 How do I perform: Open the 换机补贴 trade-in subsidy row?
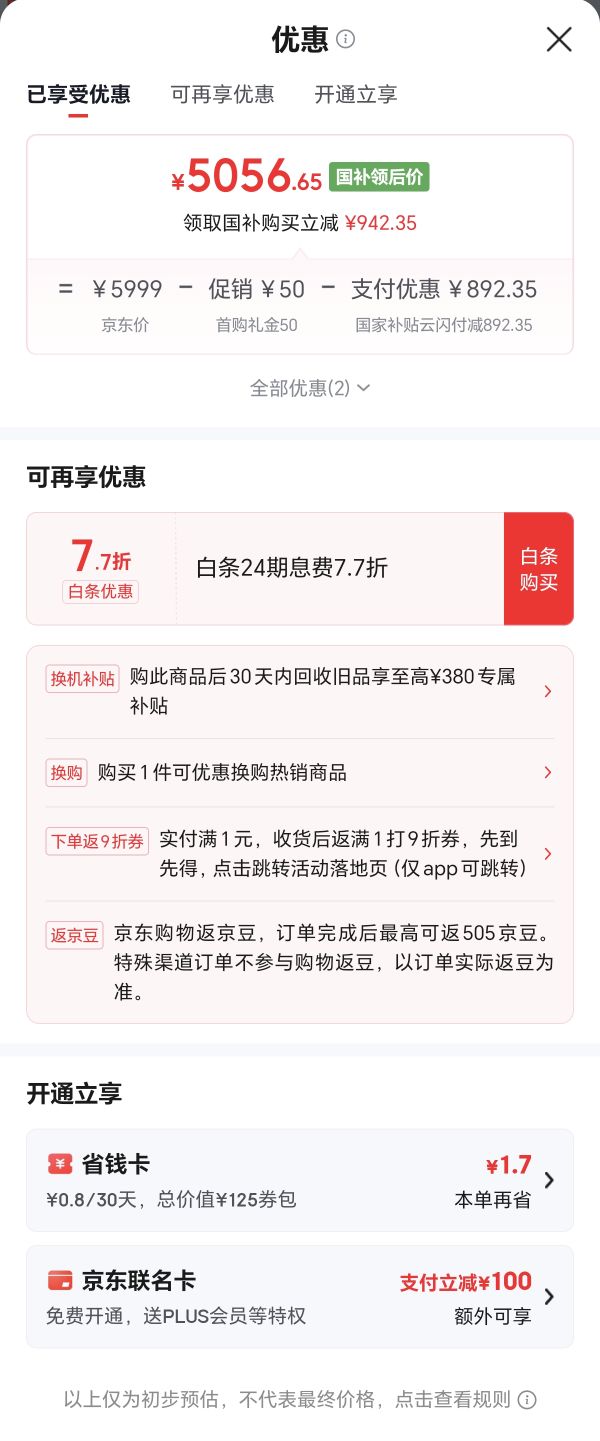coord(300,692)
